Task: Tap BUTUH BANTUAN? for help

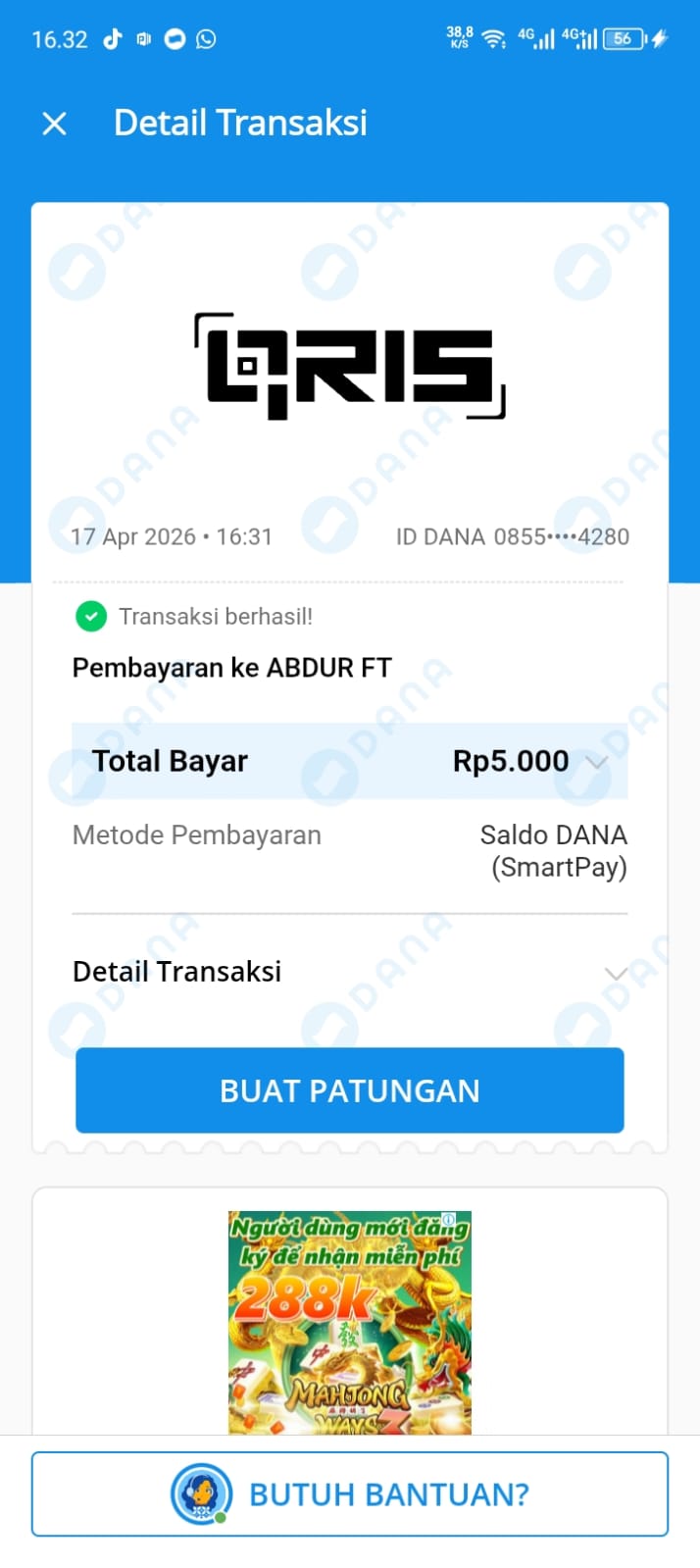Action: click(x=350, y=1493)
